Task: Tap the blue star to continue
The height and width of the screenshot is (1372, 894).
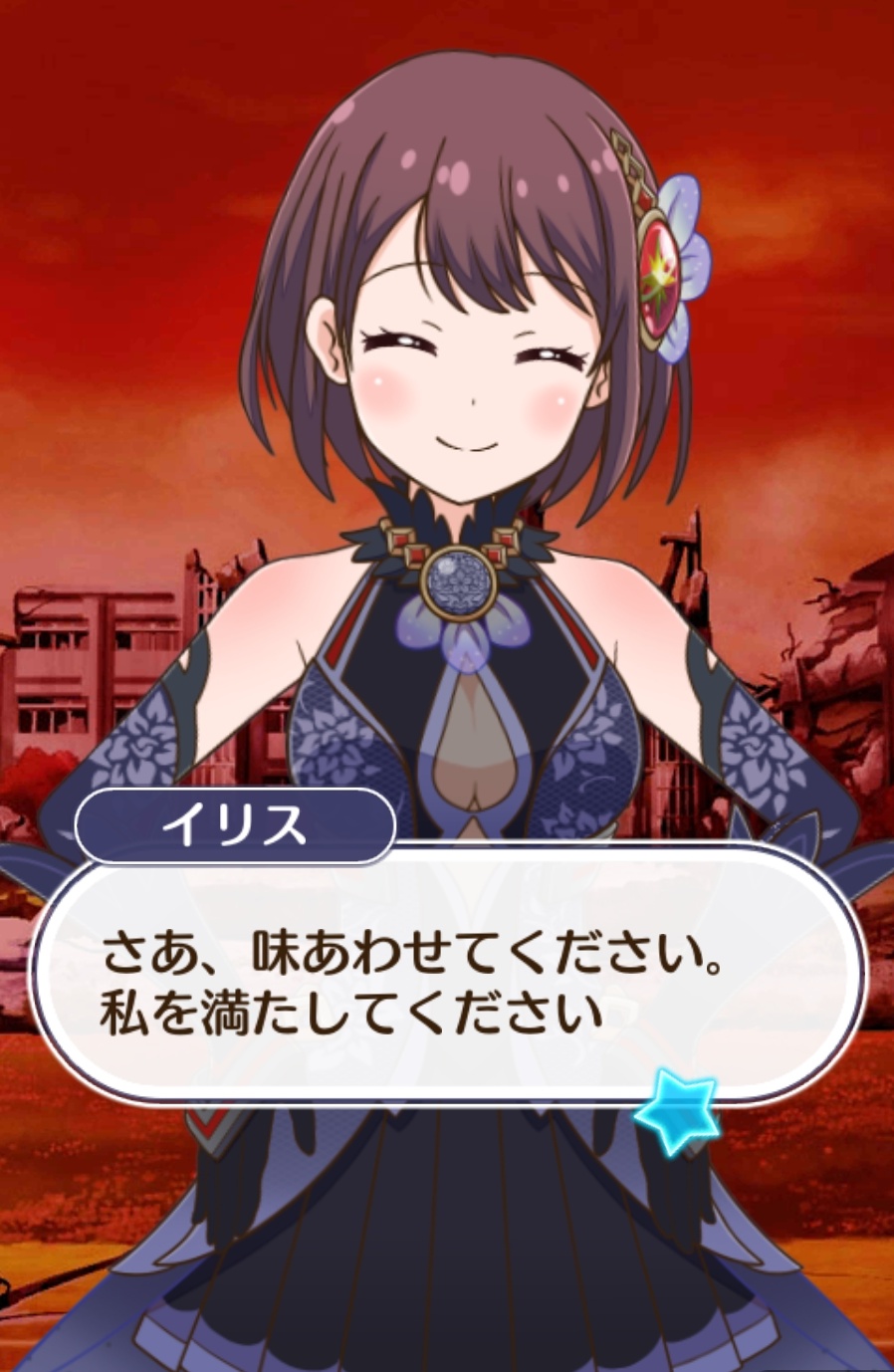Action: coord(677,1113)
